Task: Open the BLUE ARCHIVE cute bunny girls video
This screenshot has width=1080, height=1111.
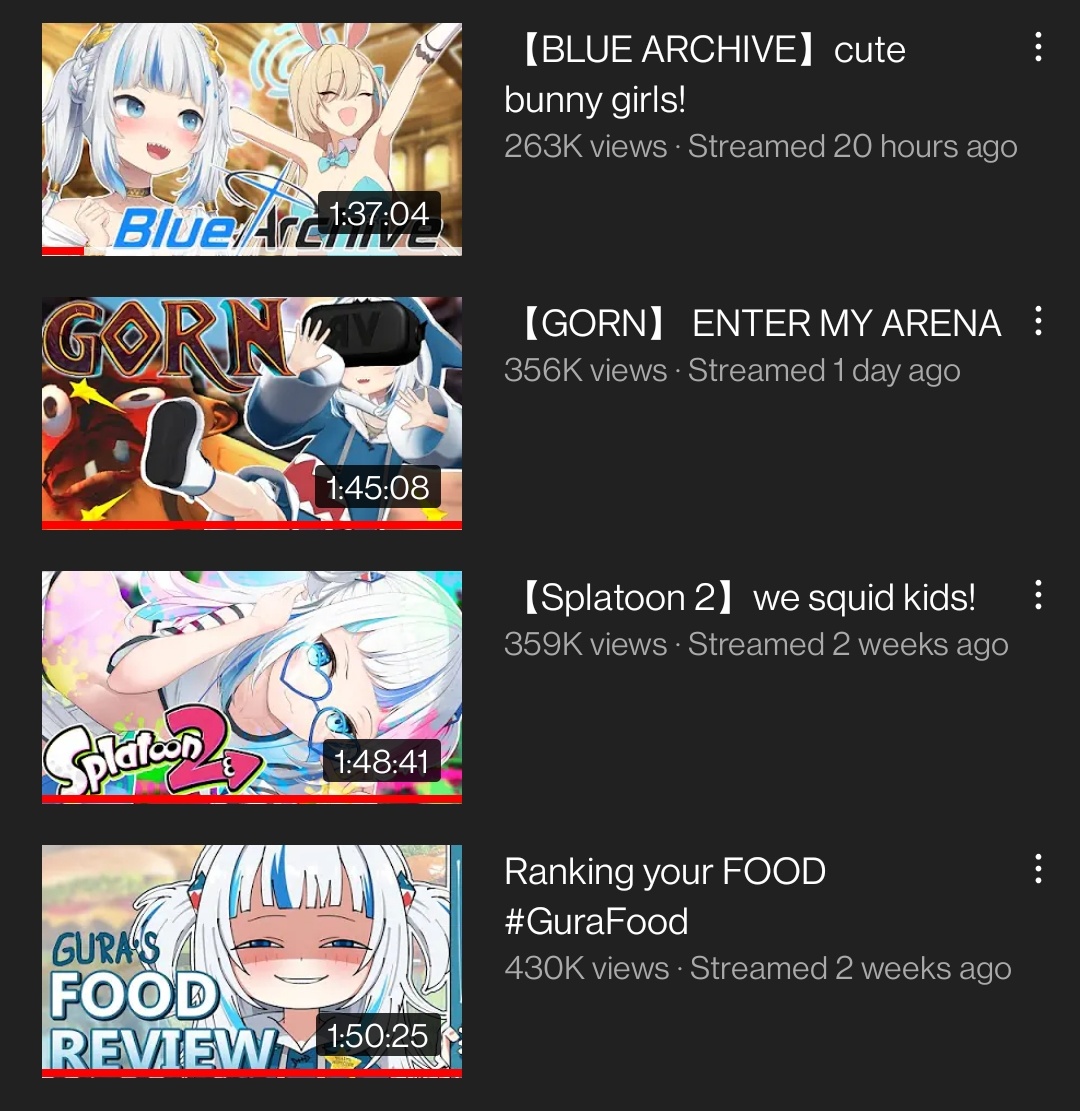Action: pos(252,139)
